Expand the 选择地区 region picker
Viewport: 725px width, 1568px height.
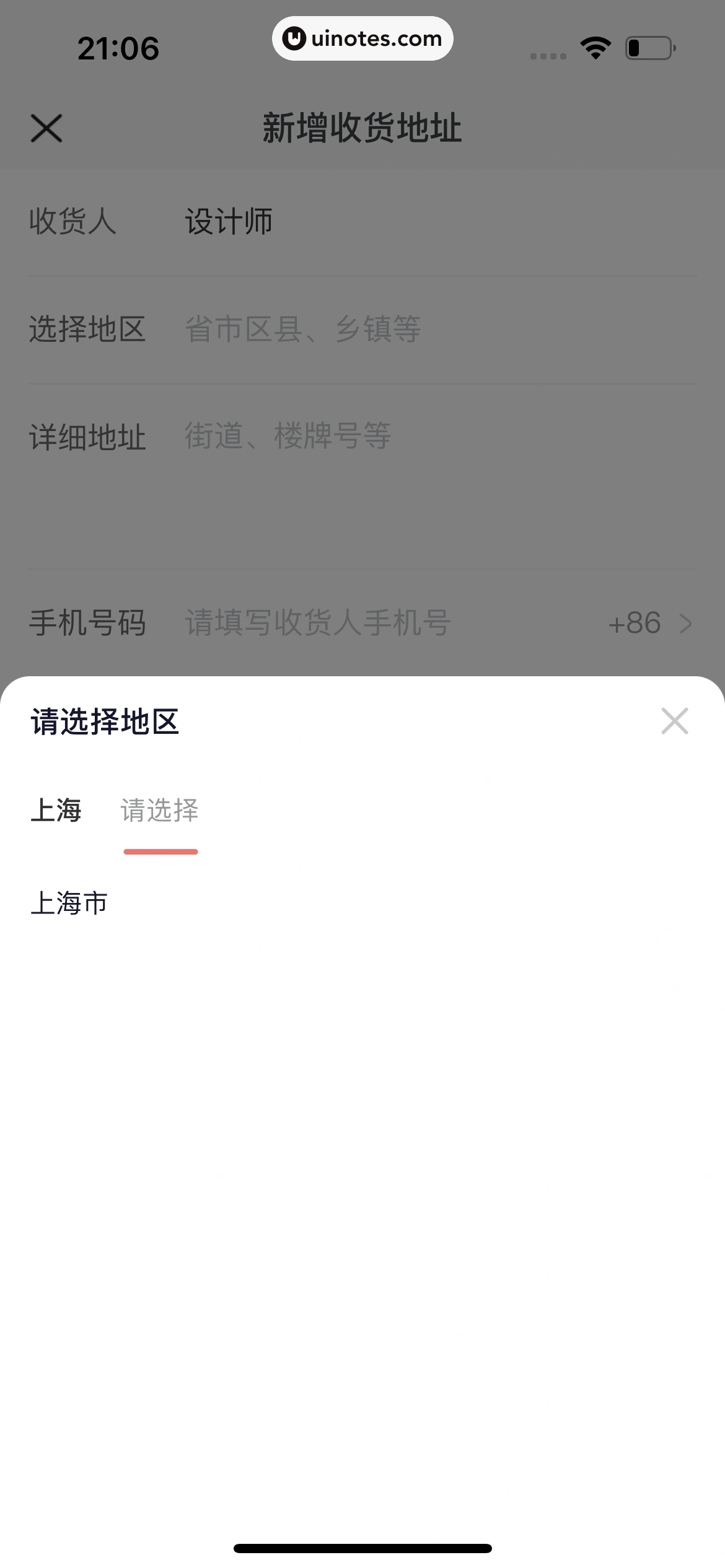coord(303,329)
